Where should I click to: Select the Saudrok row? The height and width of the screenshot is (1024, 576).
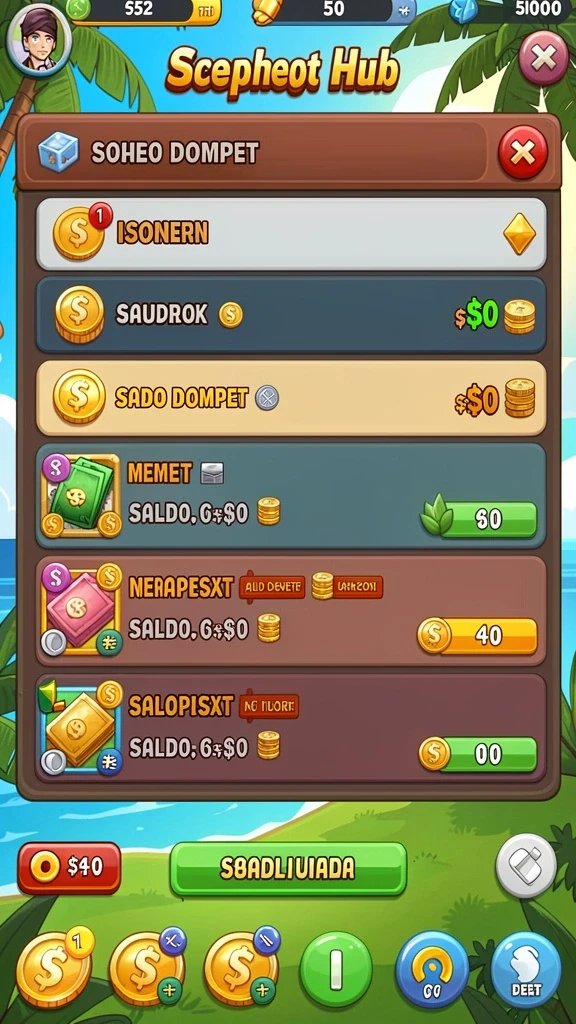point(291,315)
